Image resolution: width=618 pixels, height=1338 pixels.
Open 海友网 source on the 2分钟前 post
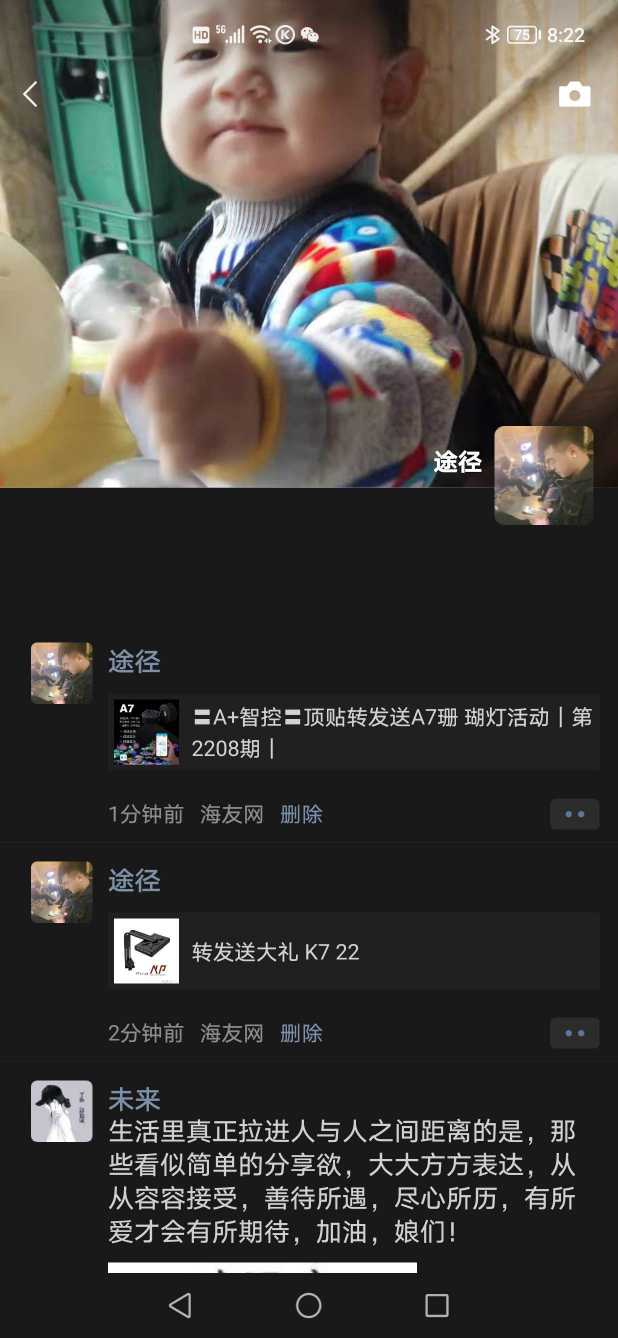click(x=232, y=1033)
